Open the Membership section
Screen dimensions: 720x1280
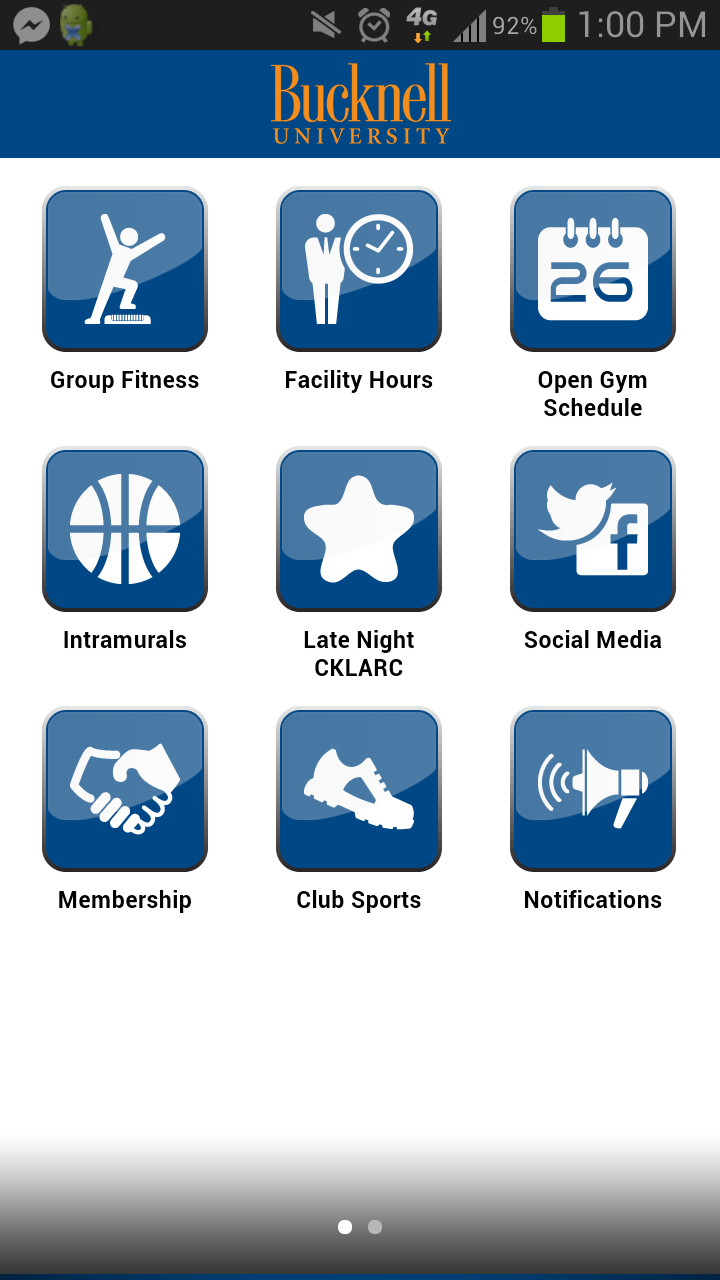point(125,789)
